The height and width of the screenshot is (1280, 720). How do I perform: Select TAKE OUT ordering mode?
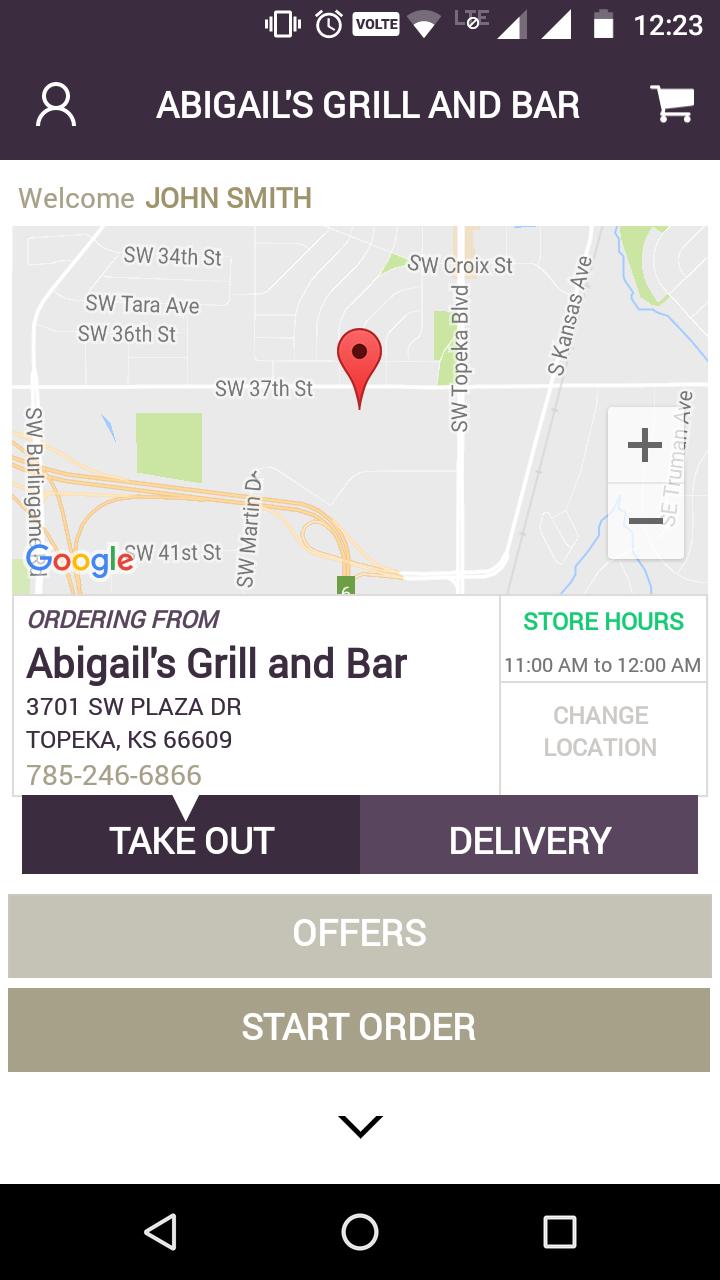coord(191,839)
